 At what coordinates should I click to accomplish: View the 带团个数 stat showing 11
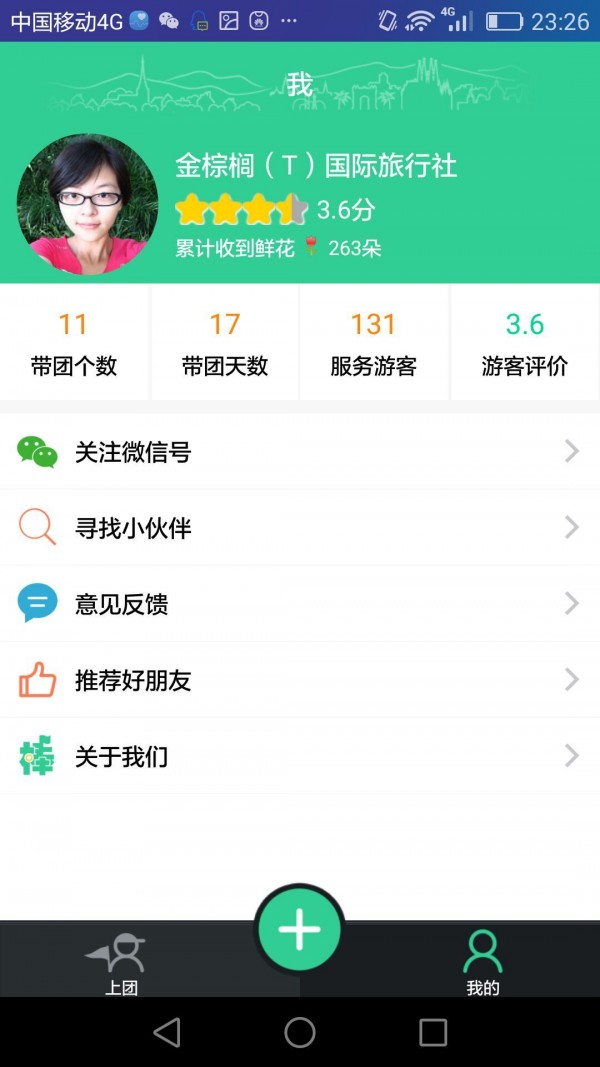click(x=74, y=343)
